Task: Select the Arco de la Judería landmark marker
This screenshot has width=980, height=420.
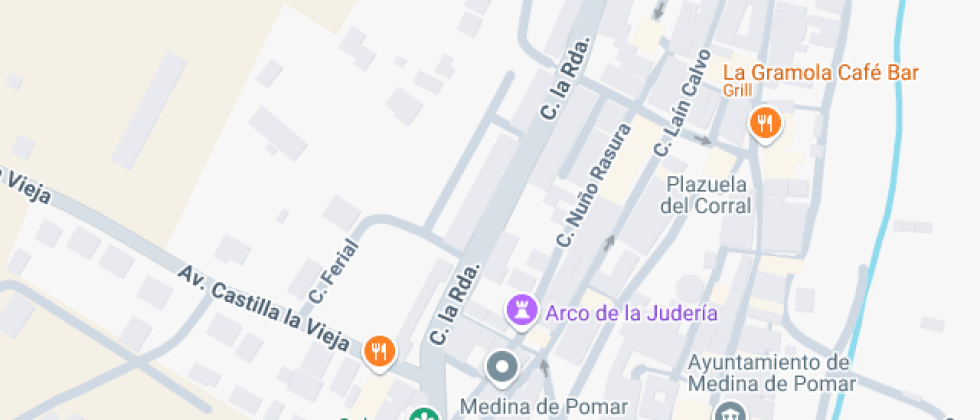Action: pos(521,311)
